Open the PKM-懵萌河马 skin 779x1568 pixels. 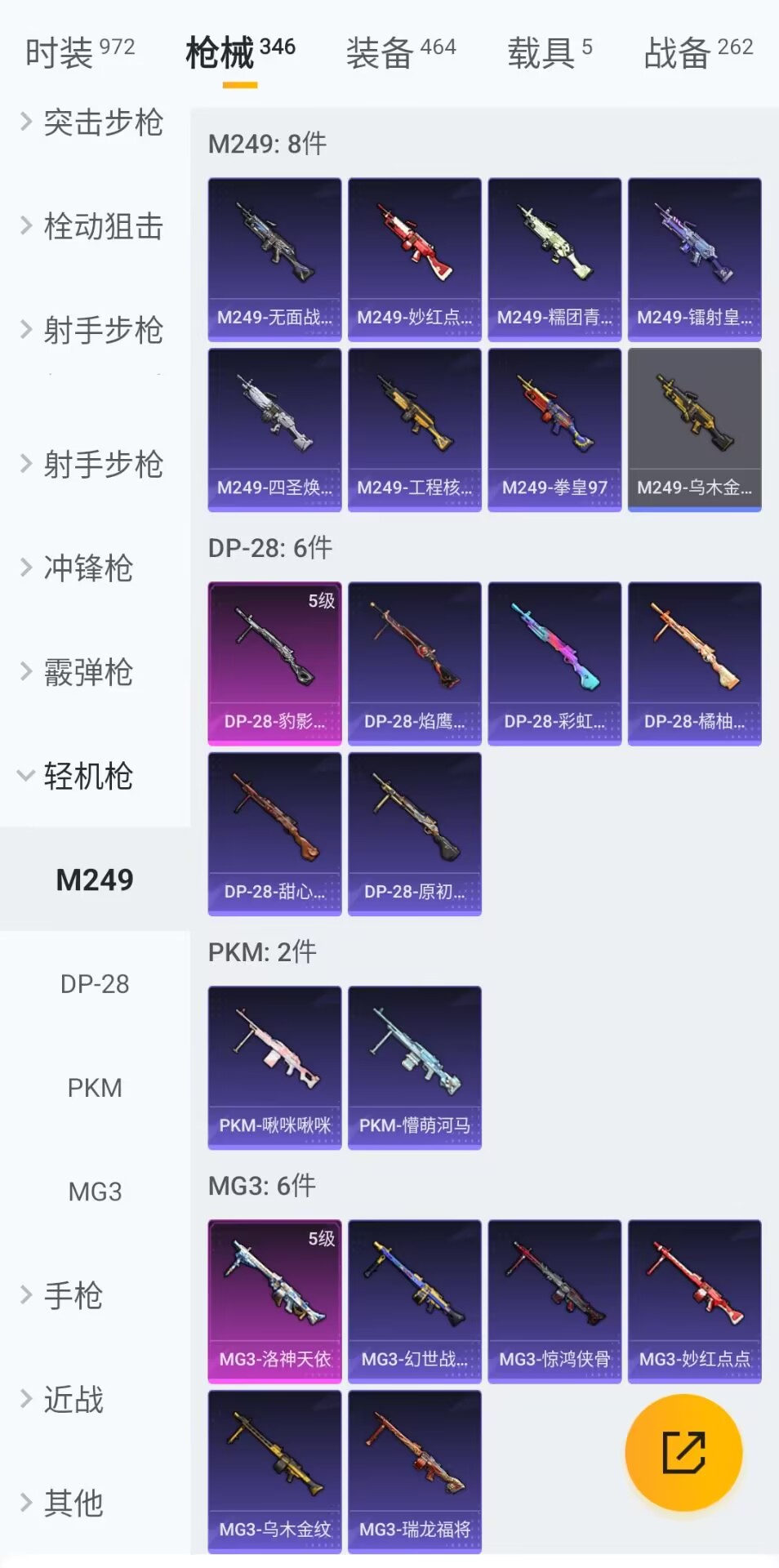pos(415,1067)
